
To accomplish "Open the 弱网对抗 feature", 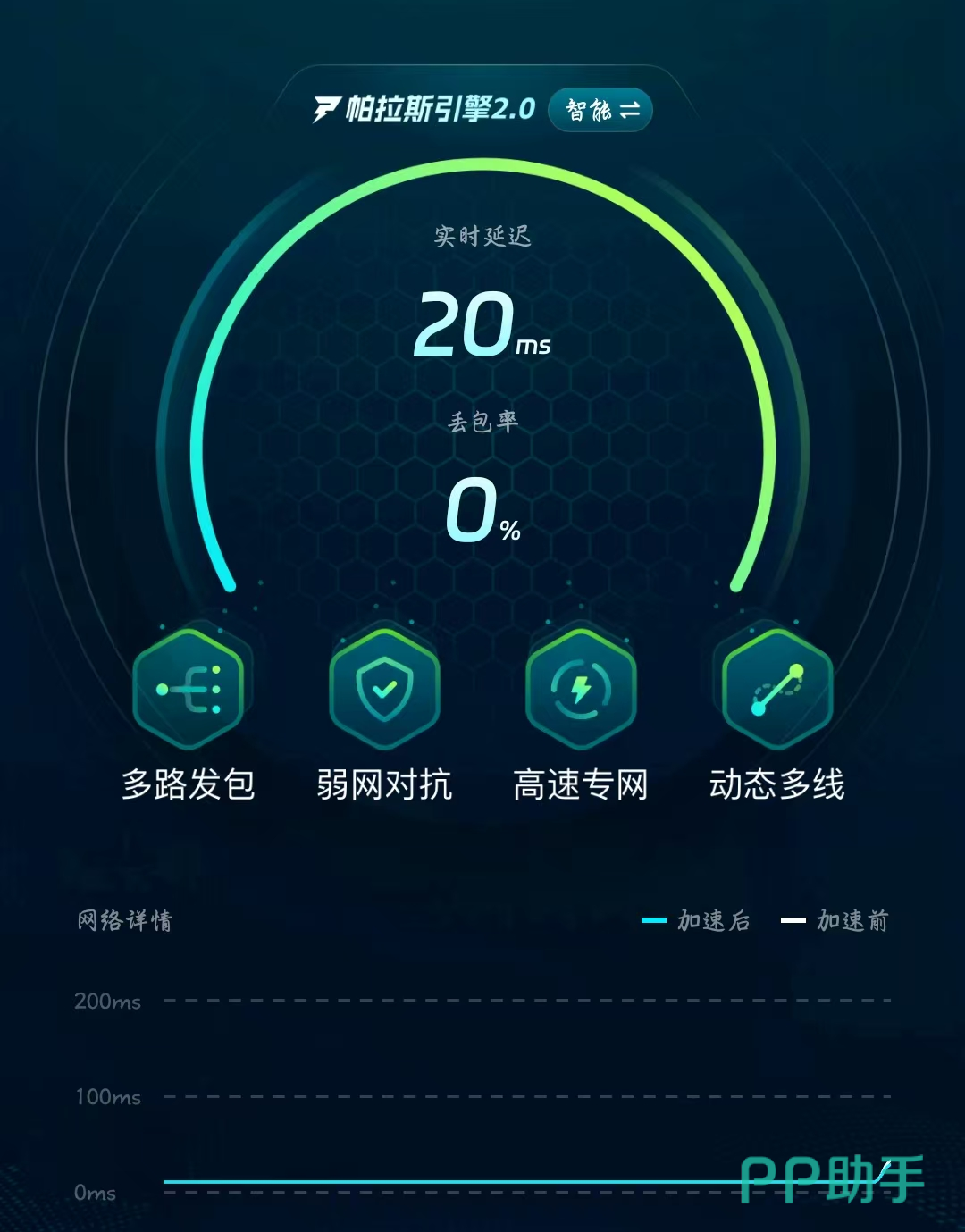I will tap(384, 689).
